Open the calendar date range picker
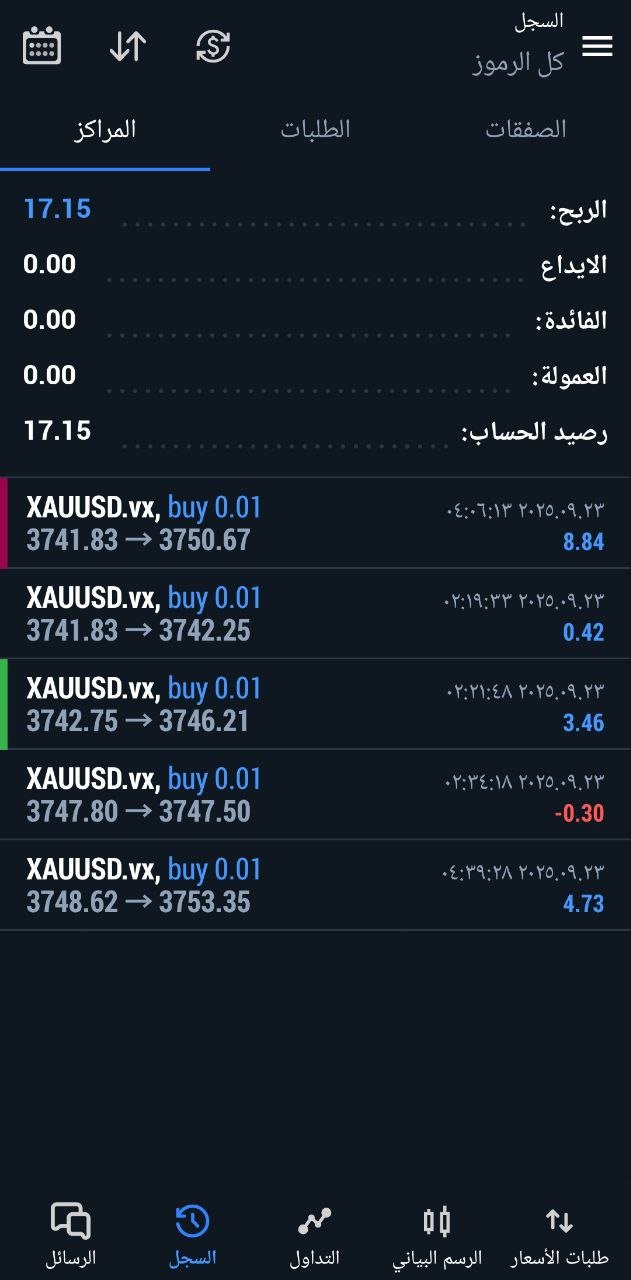 coord(42,46)
